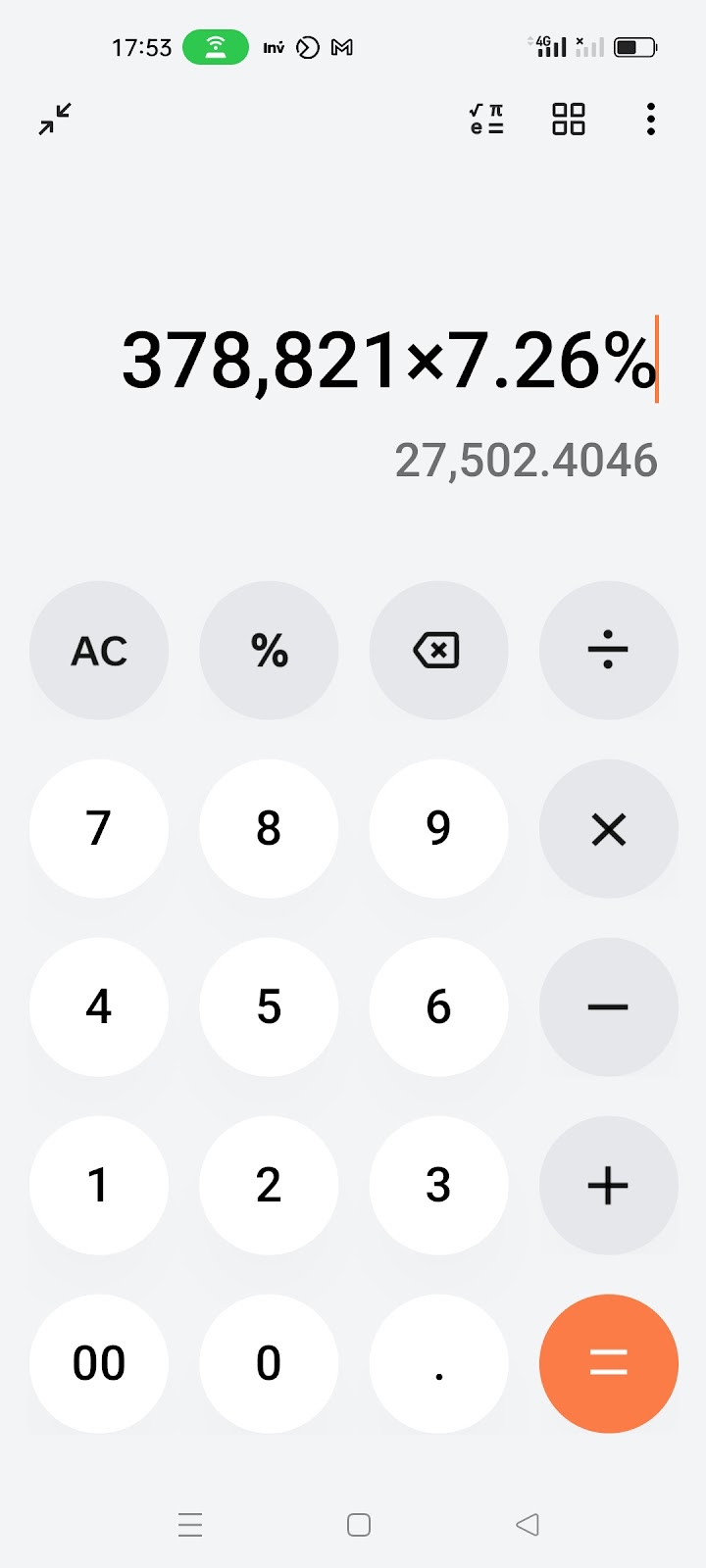Screen dimensions: 706x1568
Task: Enter the digit 7
Action: [x=99, y=829]
